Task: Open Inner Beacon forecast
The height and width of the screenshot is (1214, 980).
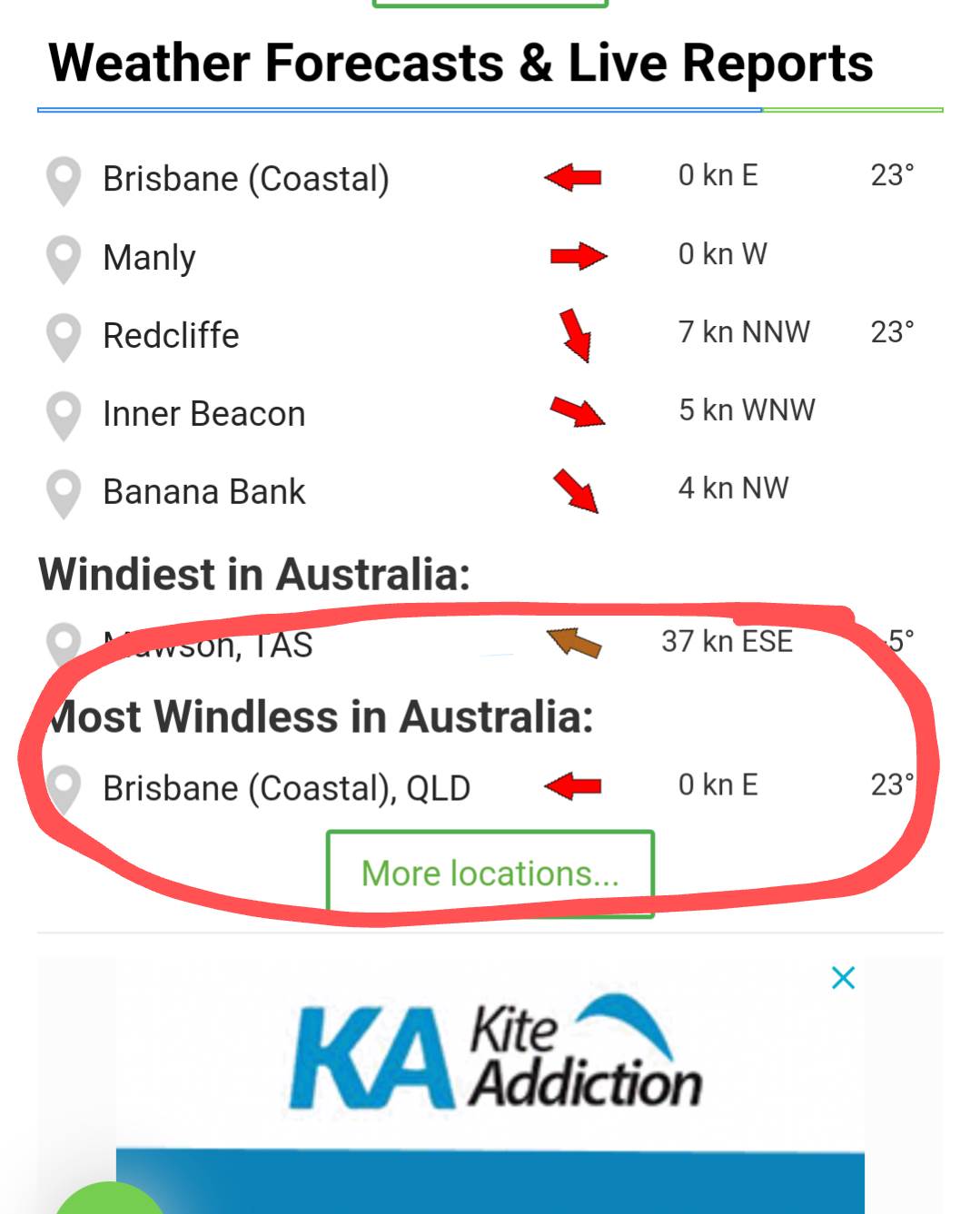Action: 203,414
